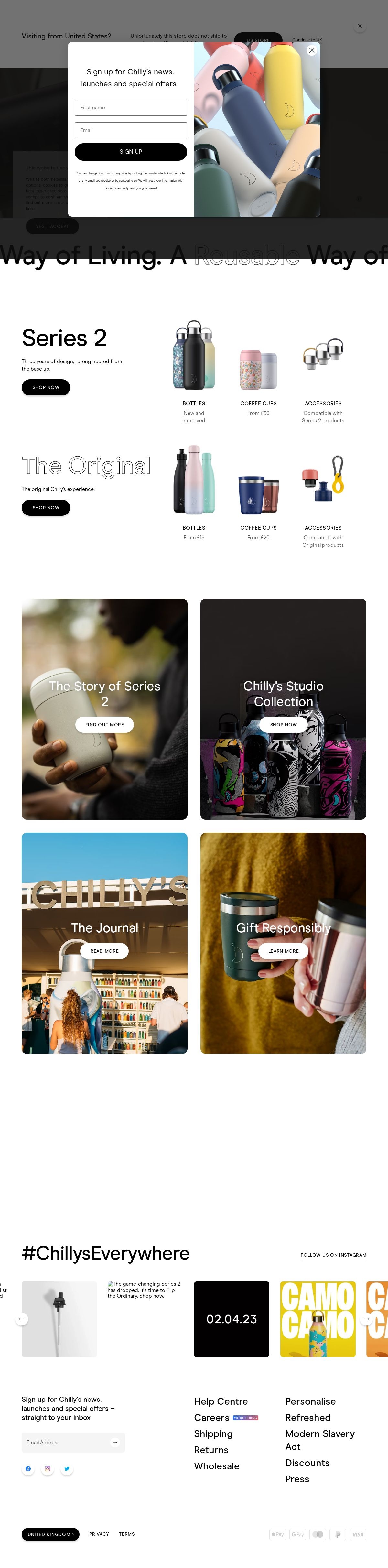Shop Chilly's Studio Collection
Screen dimensions: 388x1568
(x=283, y=724)
